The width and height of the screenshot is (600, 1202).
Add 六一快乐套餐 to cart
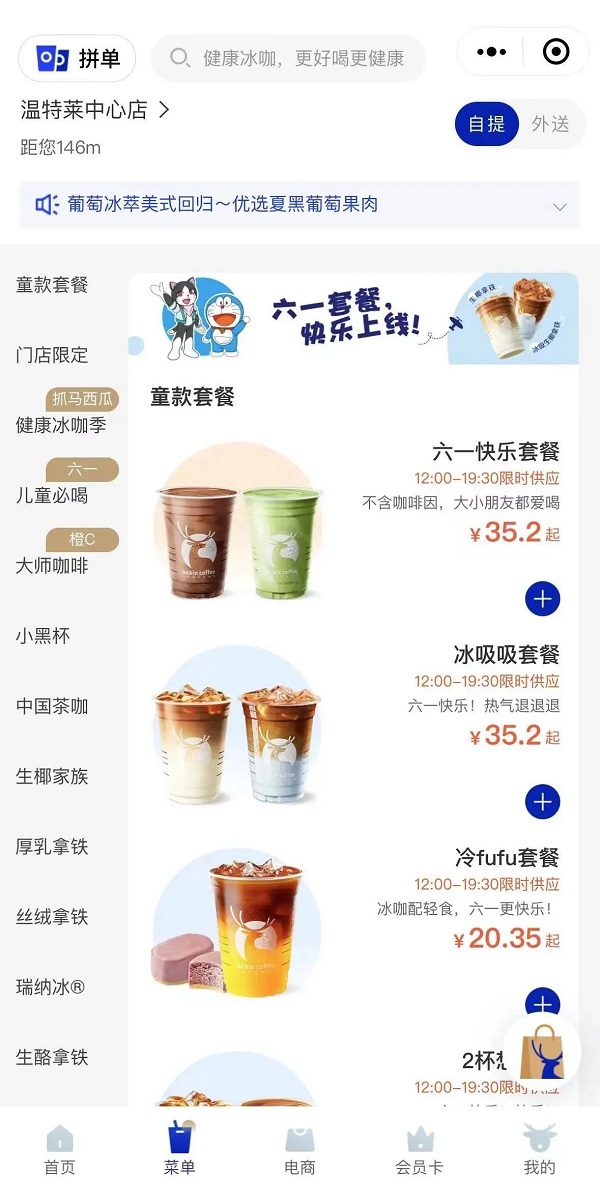tap(542, 599)
